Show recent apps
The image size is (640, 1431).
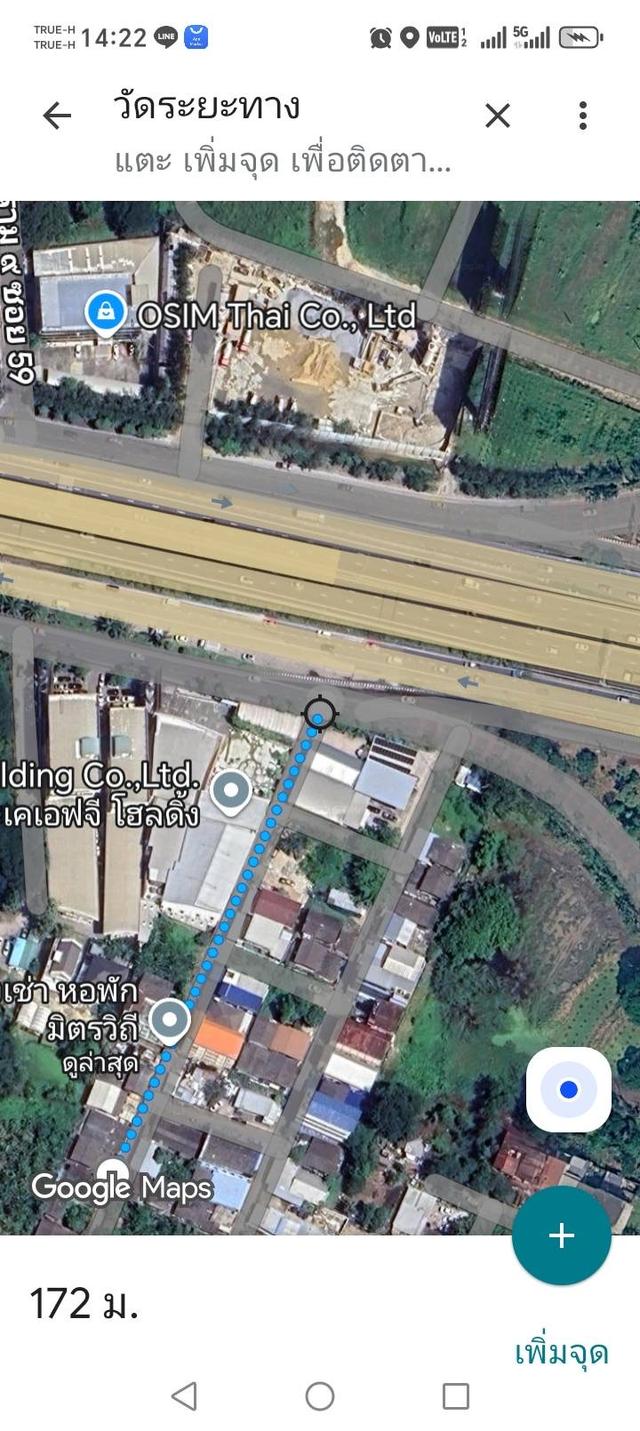click(x=456, y=1396)
